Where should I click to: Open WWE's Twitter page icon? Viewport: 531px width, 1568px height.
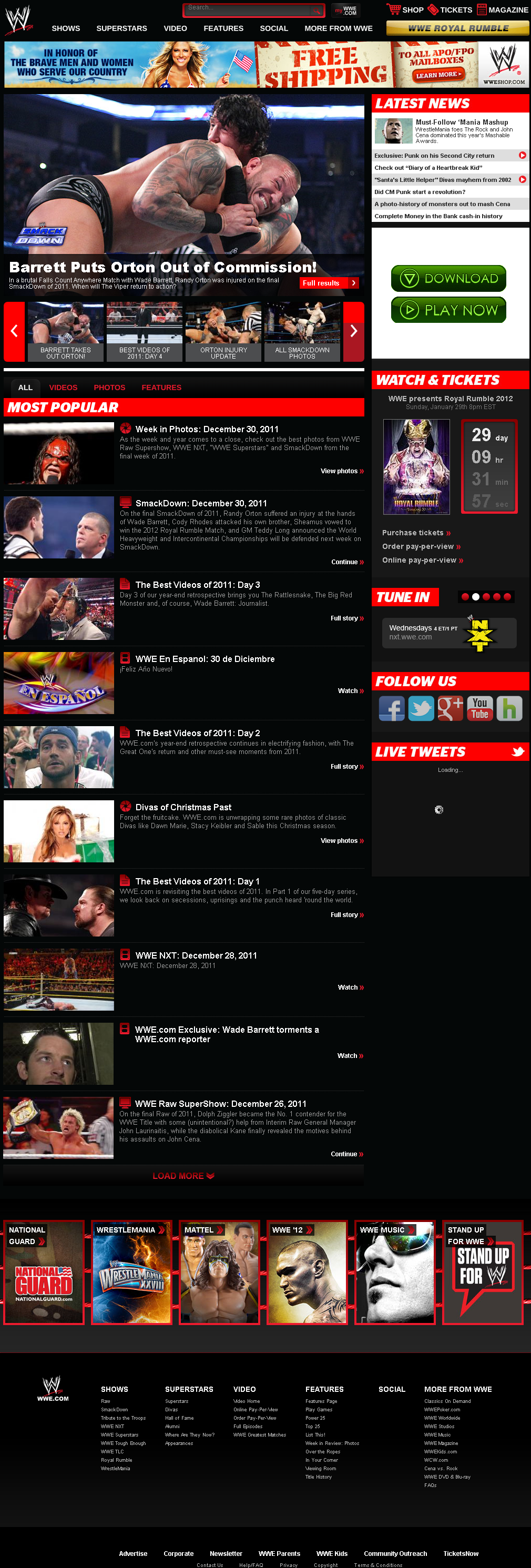coord(421,708)
